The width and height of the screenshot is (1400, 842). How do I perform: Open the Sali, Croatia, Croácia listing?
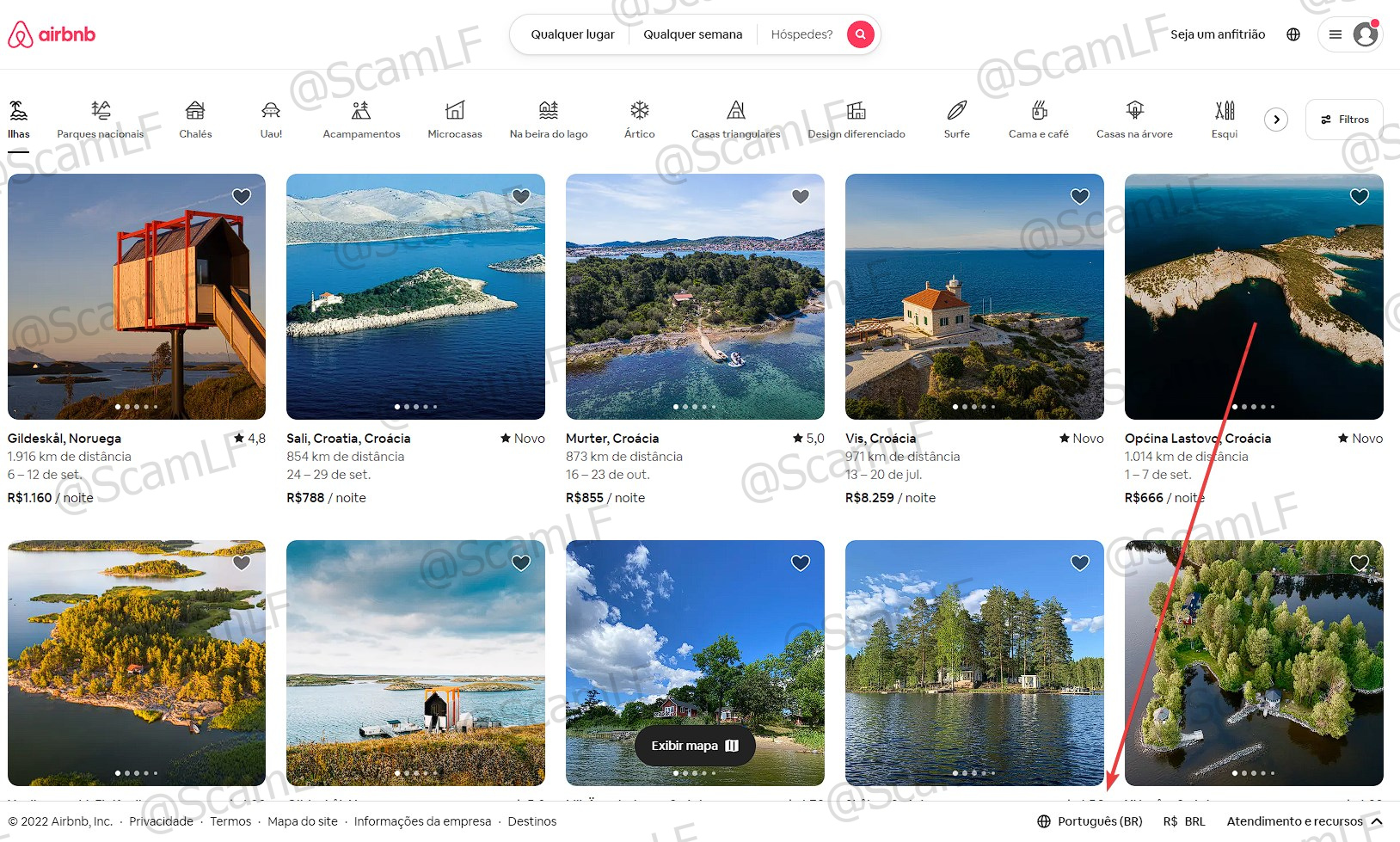pyautogui.click(x=415, y=297)
